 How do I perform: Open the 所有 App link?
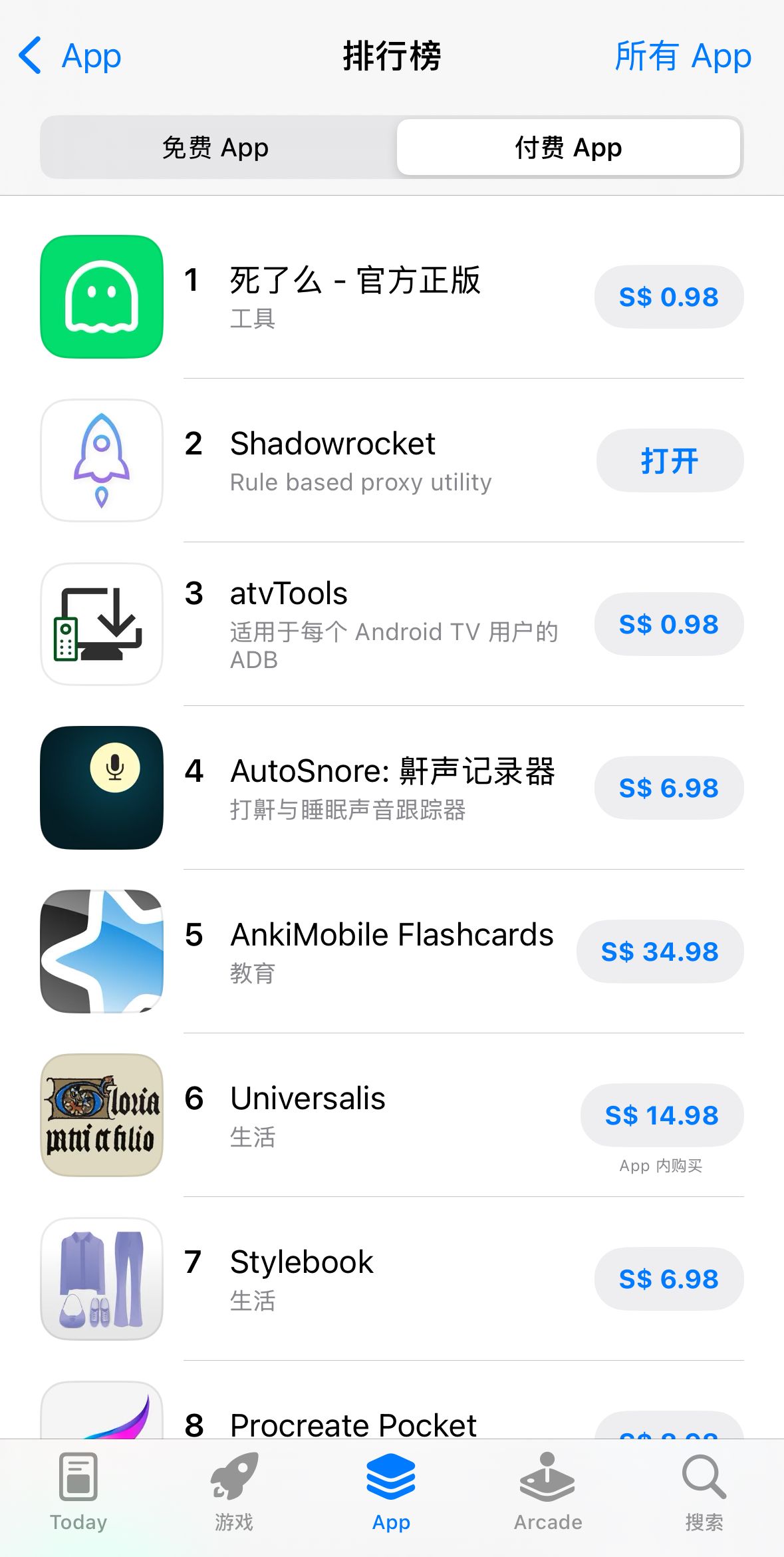click(683, 56)
